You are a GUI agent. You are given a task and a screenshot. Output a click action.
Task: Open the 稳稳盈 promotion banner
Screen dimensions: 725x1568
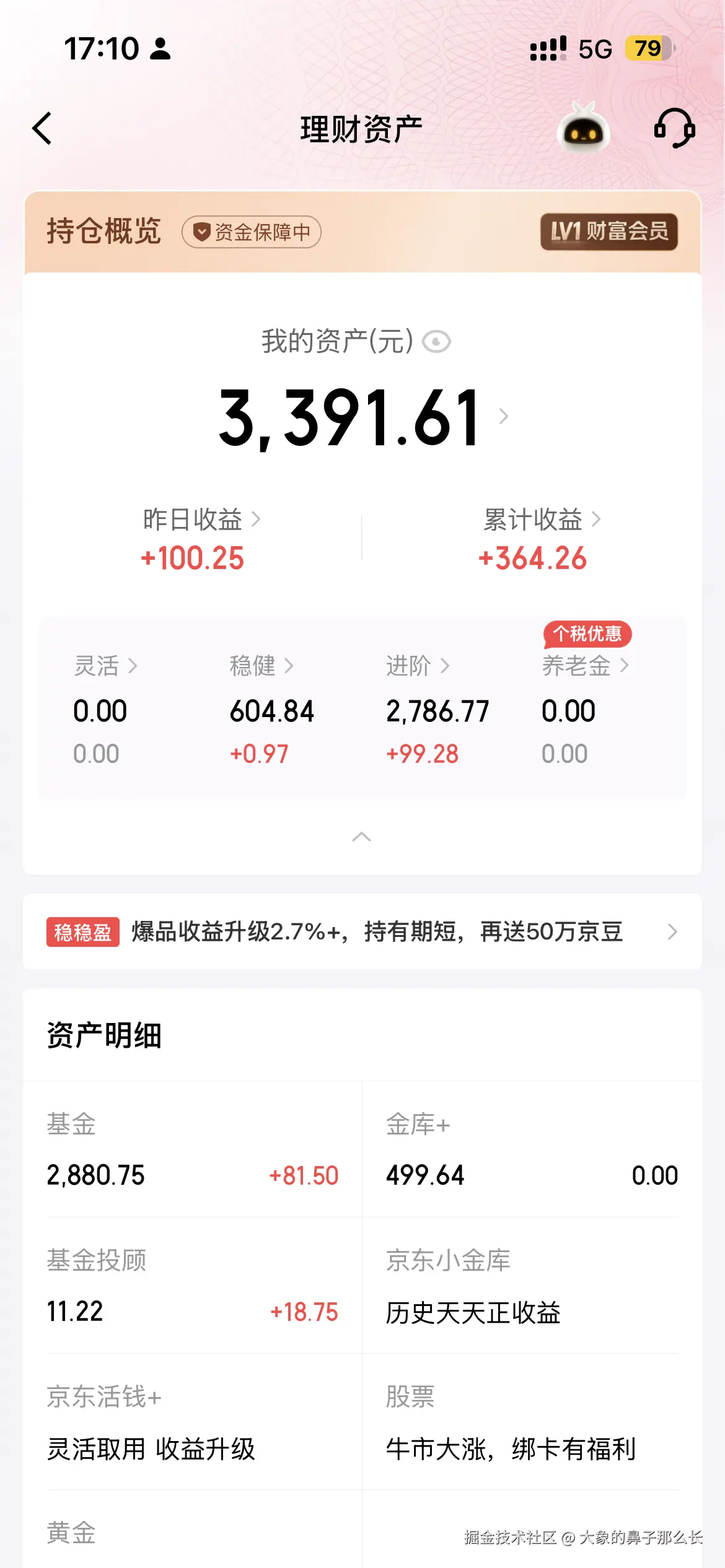pyautogui.click(x=362, y=931)
